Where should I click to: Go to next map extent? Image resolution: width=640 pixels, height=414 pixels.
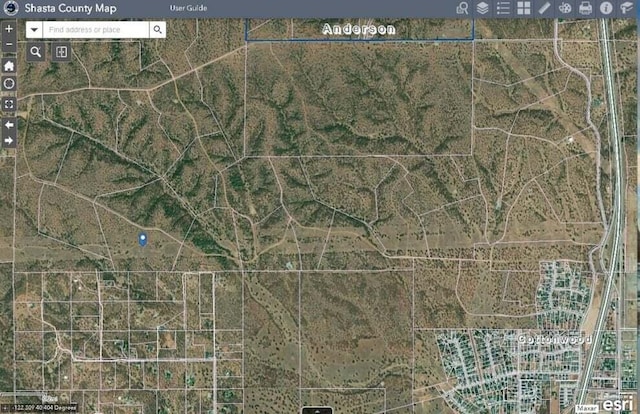point(9,141)
